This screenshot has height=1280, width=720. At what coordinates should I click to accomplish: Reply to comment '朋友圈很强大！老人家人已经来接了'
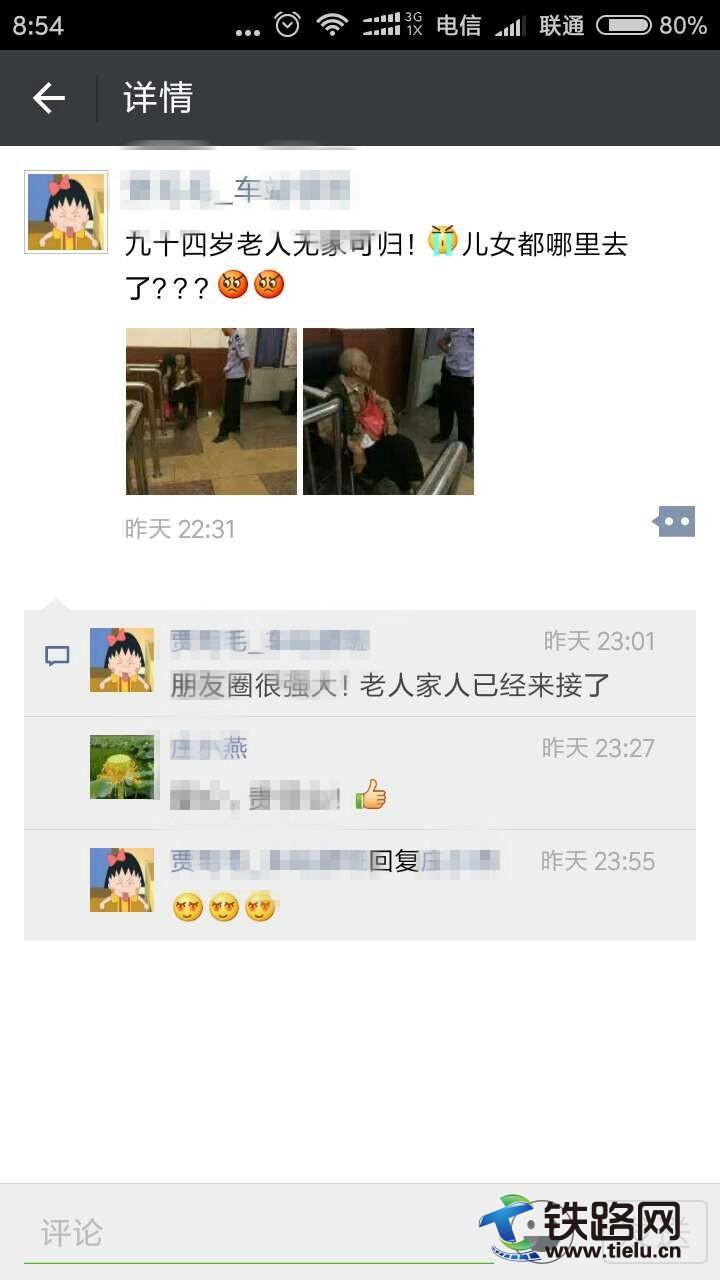coord(390,686)
